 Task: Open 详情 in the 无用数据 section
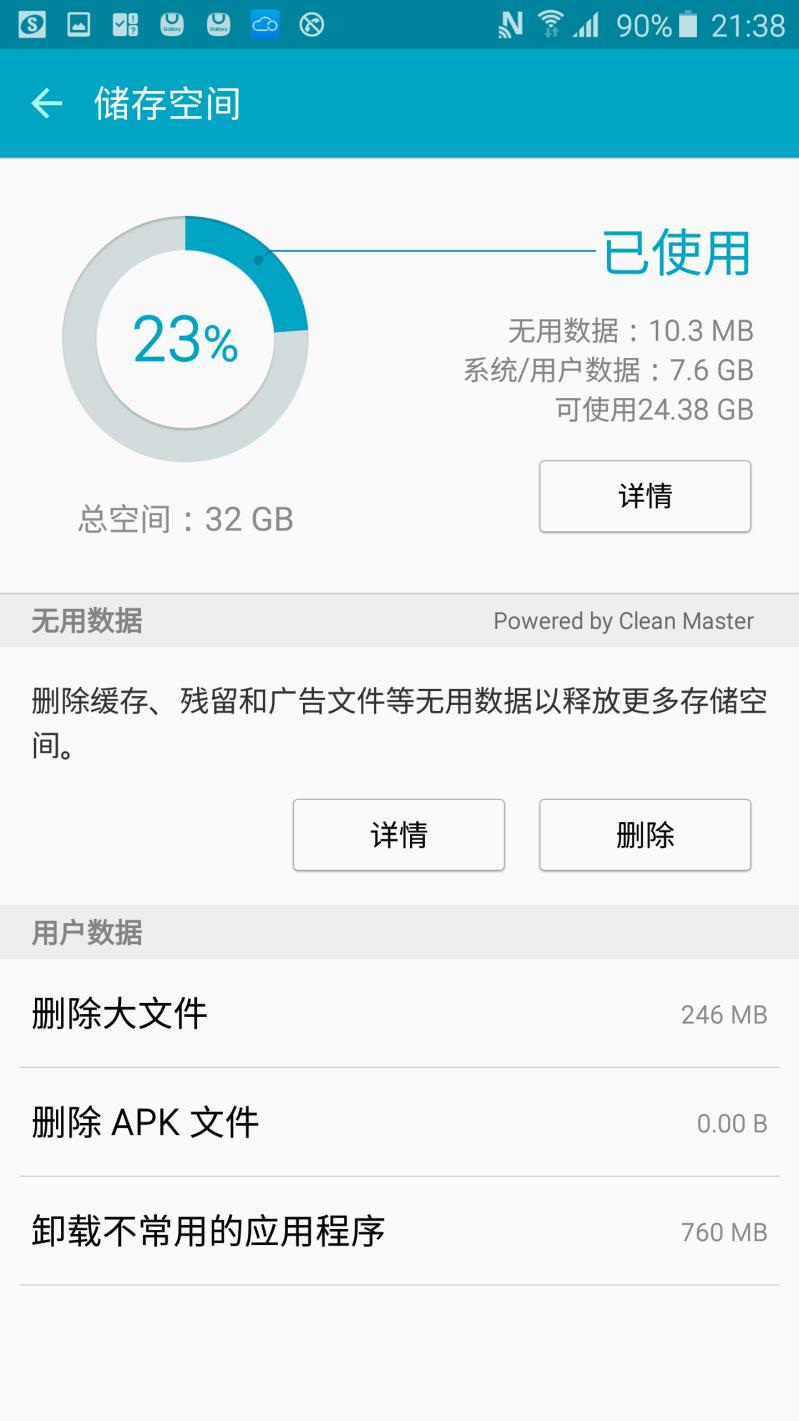pyautogui.click(x=398, y=835)
